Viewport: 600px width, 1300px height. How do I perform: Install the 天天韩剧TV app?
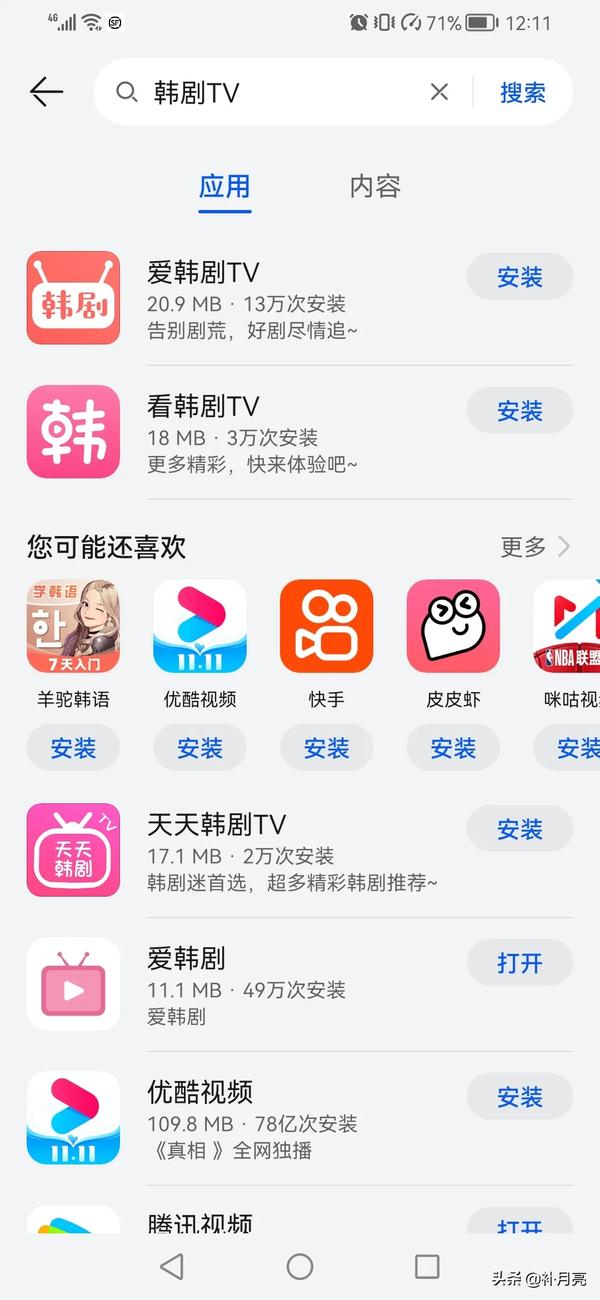tap(519, 829)
